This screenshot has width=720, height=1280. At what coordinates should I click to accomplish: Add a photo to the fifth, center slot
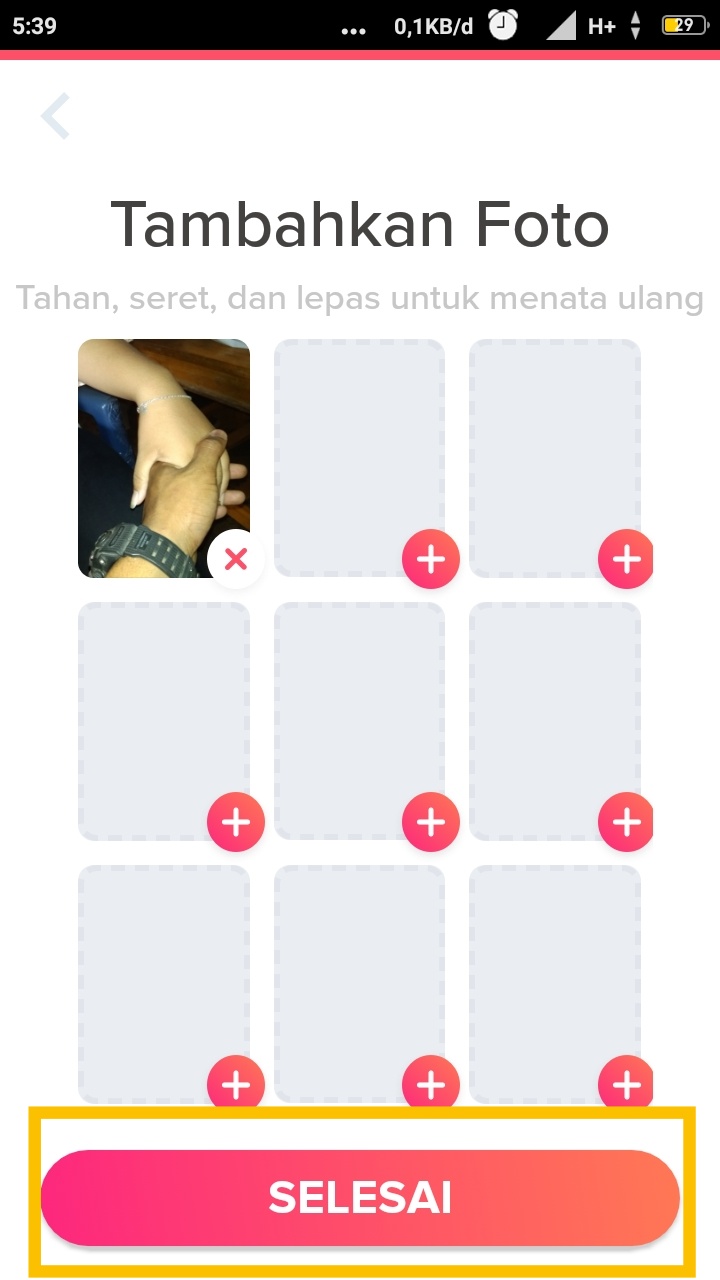coord(431,822)
